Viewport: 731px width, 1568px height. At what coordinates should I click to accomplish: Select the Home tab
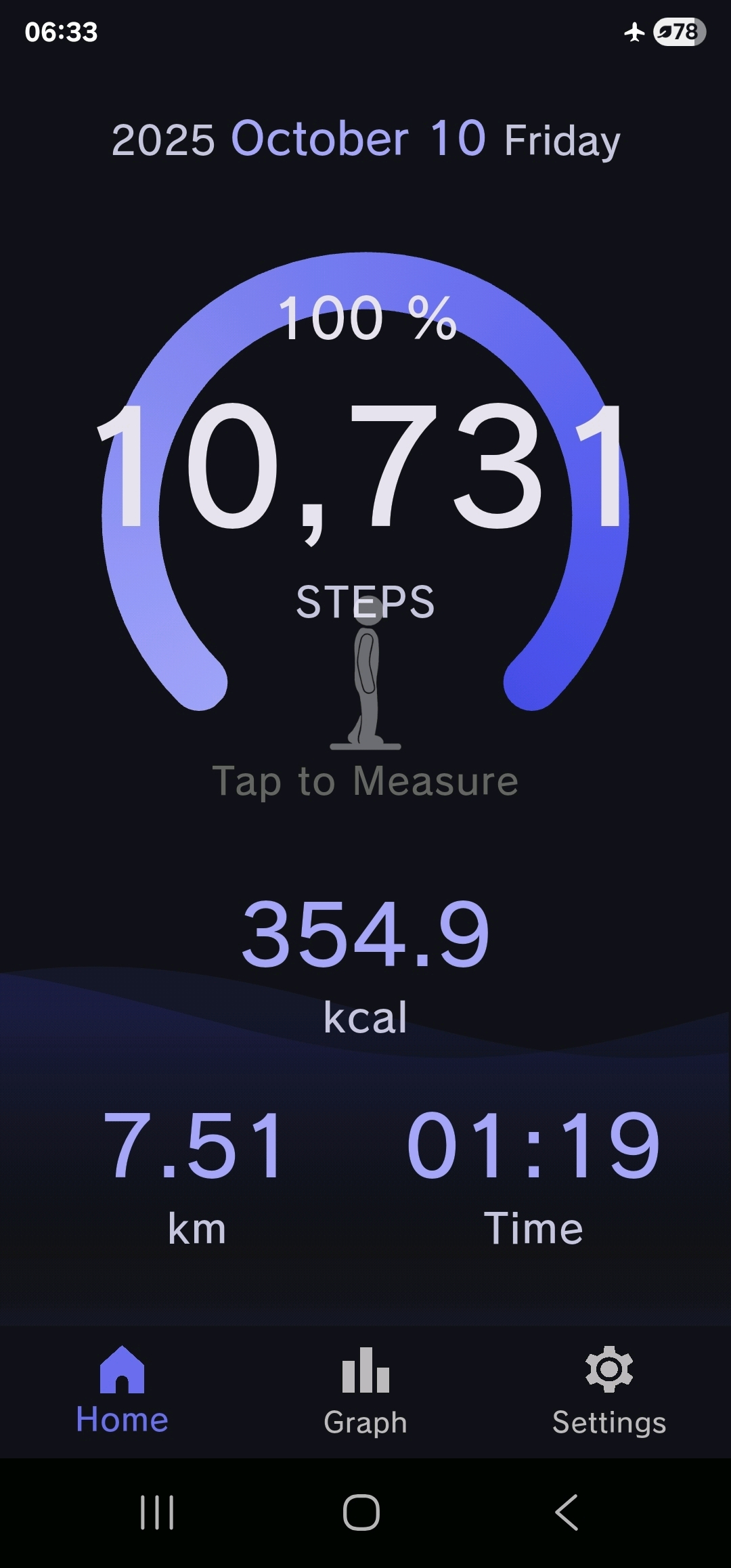pos(122,1391)
